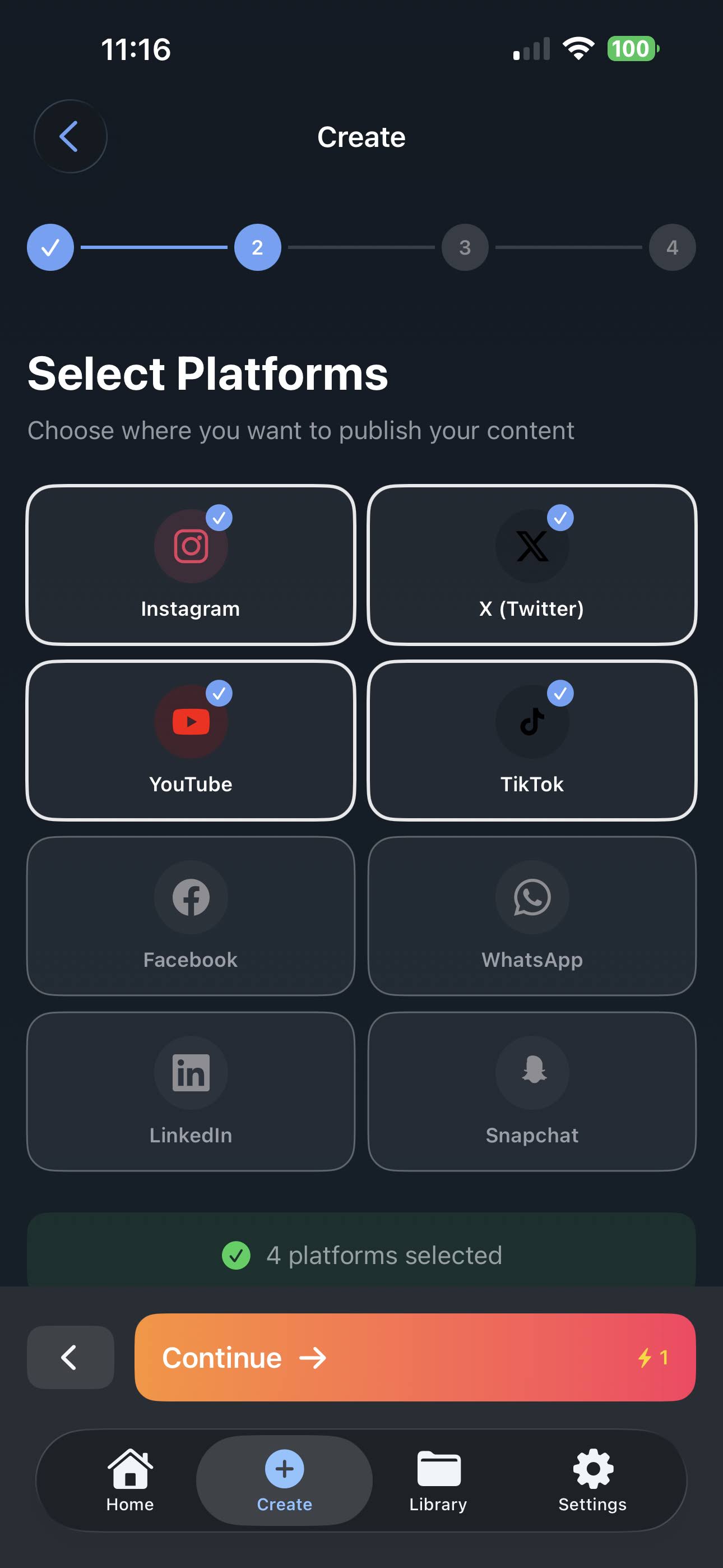Tap the TikTok icon
The image size is (723, 1568).
coord(532,721)
